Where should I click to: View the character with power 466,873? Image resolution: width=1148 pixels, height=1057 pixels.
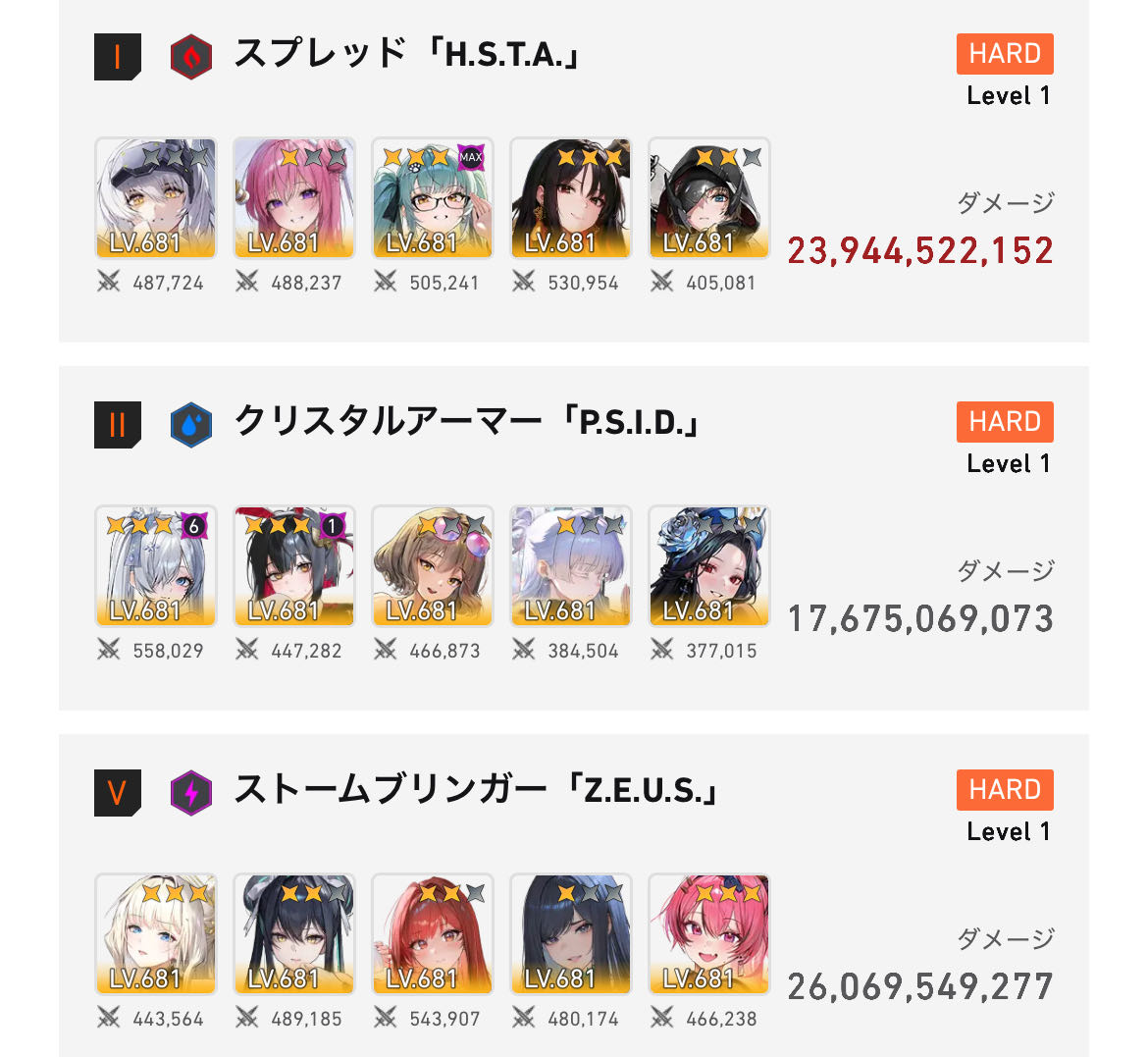(x=433, y=566)
